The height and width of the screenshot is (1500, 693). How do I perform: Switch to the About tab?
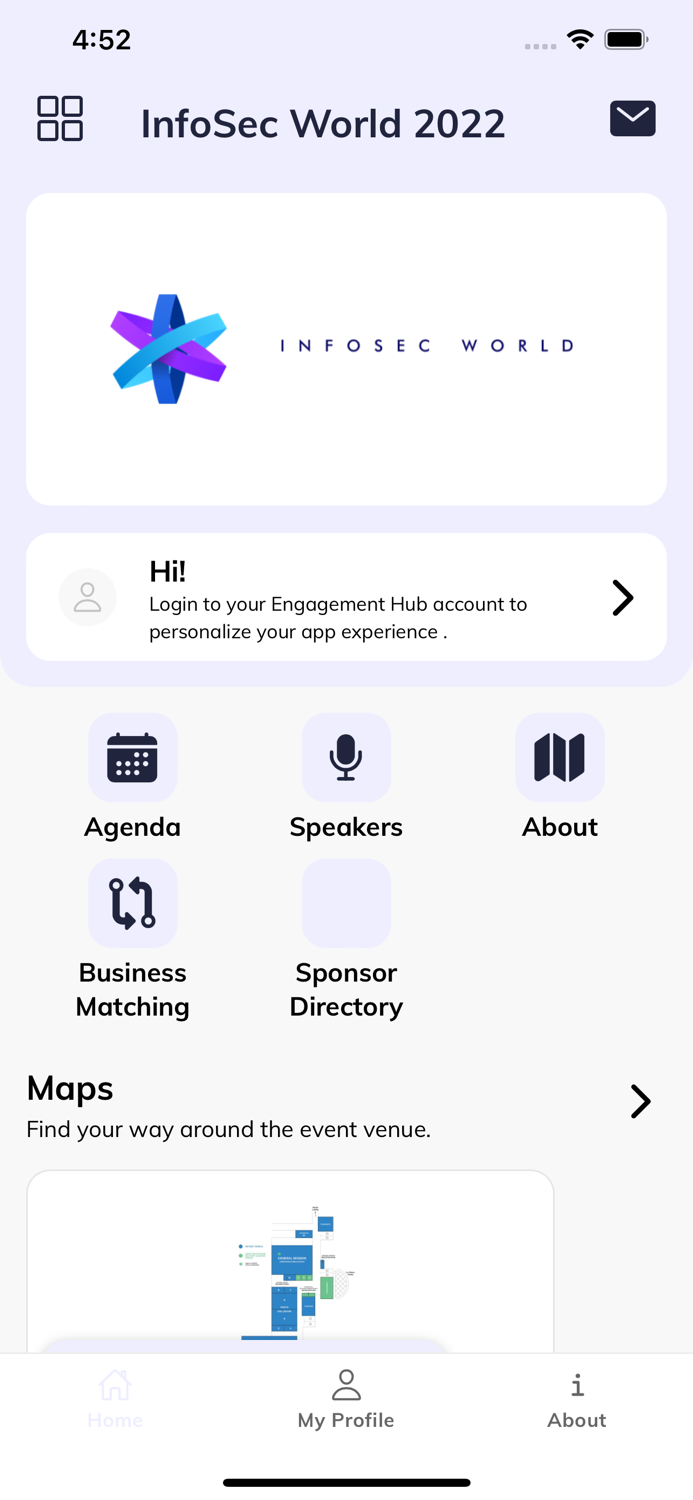point(577,1399)
